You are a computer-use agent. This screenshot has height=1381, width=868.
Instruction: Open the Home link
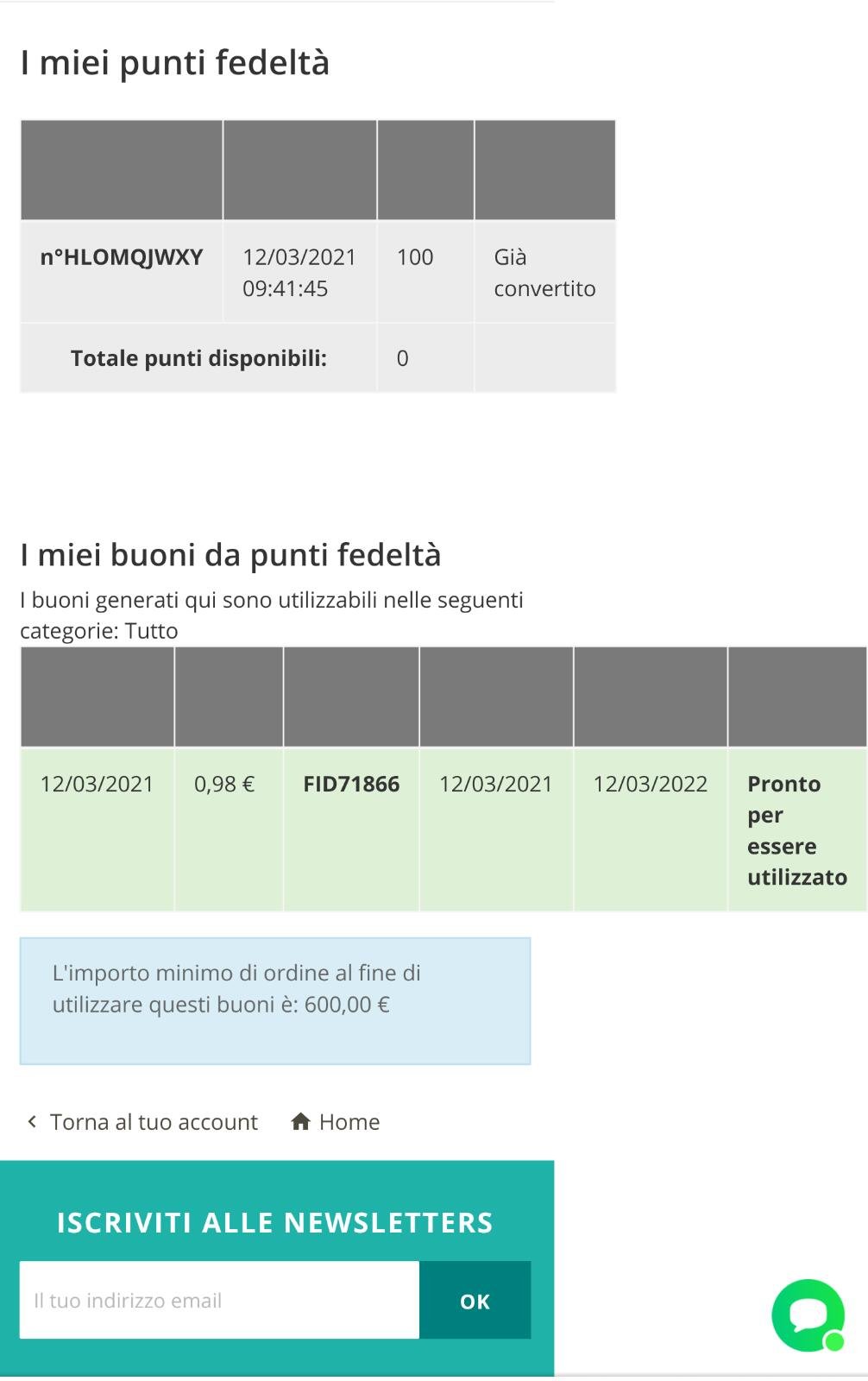point(337,1121)
